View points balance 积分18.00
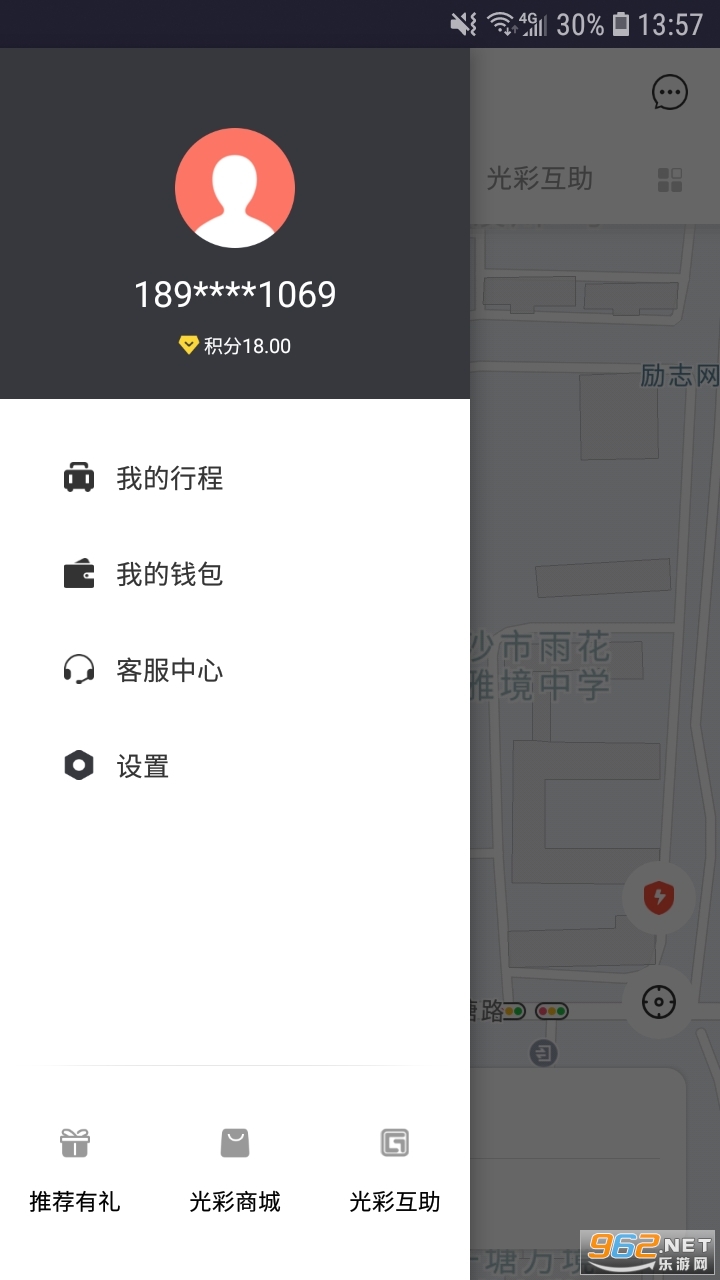 pyautogui.click(x=235, y=346)
